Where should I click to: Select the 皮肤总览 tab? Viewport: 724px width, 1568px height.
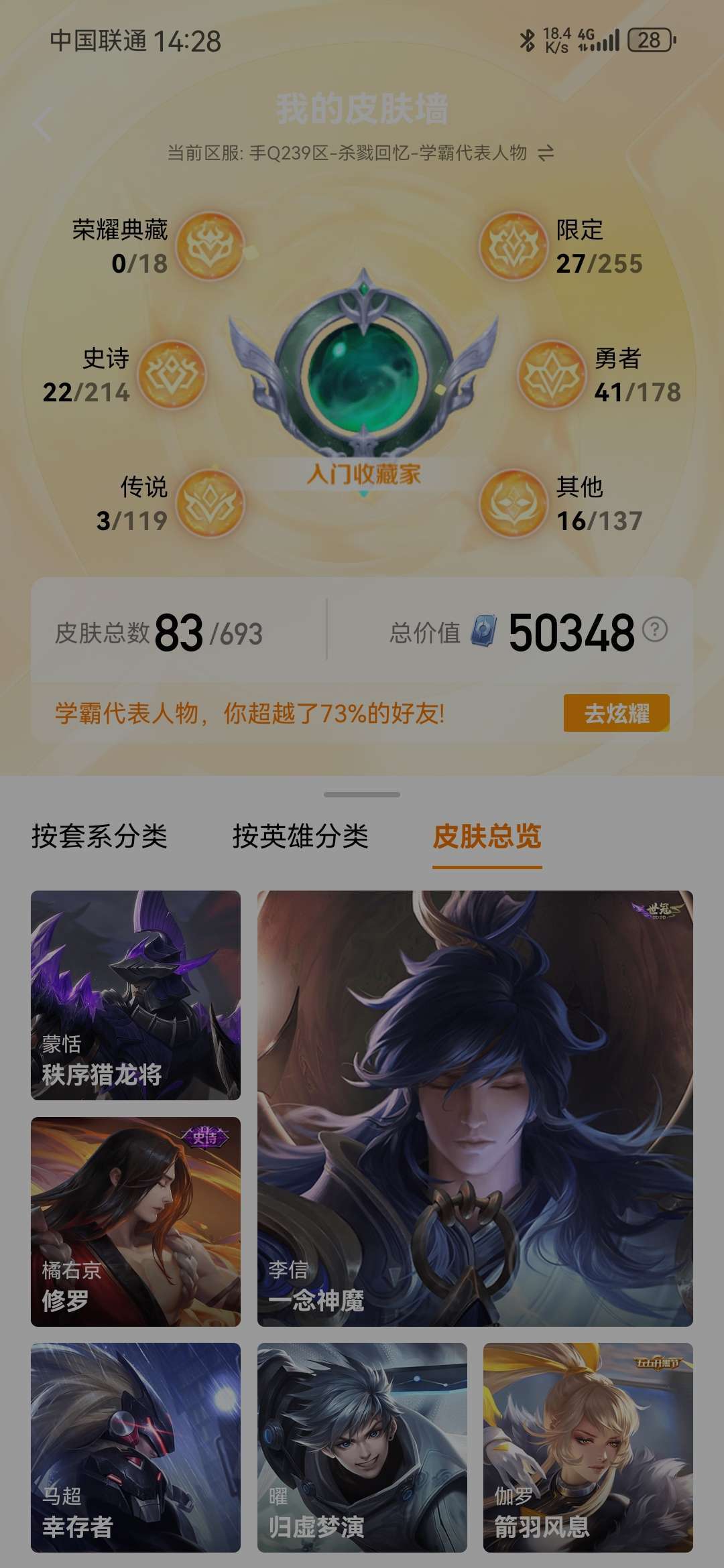pos(487,836)
